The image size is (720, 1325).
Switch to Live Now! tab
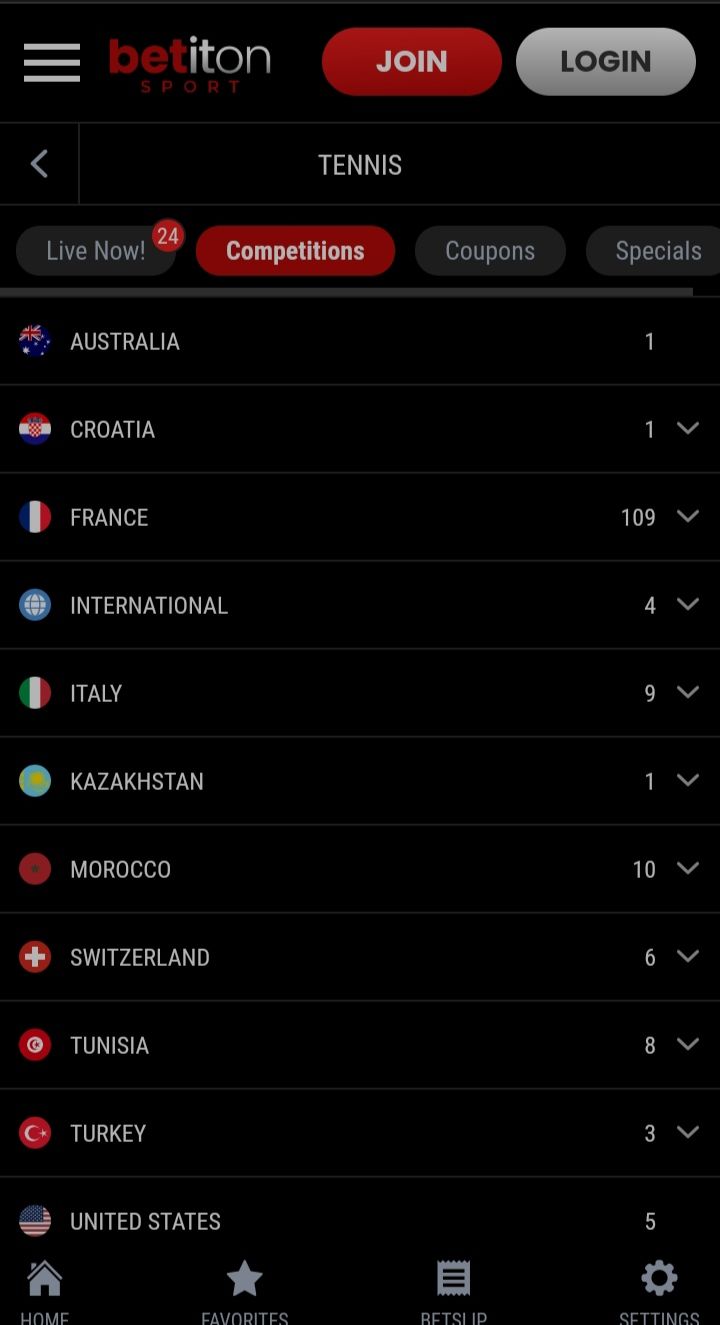pyautogui.click(x=96, y=250)
